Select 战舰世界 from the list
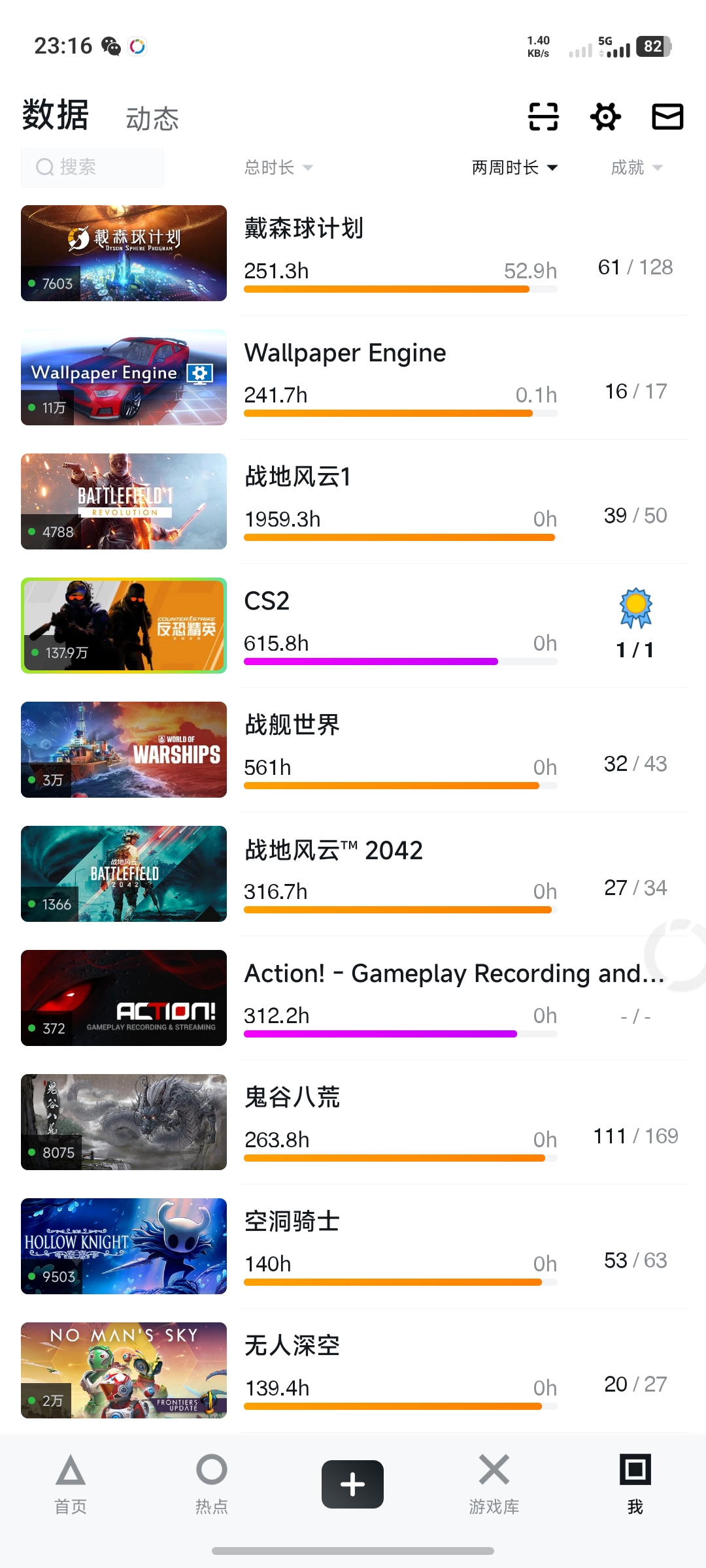 399,750
